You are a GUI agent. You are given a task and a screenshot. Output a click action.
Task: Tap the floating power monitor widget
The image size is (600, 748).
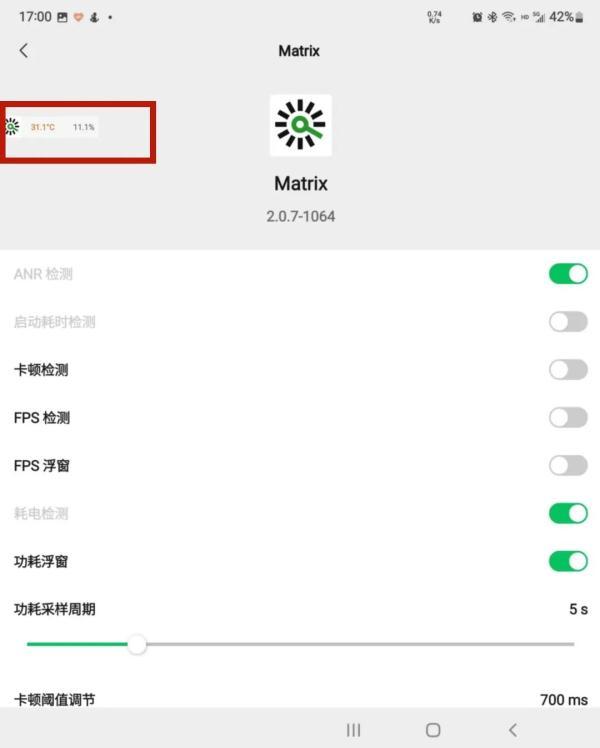point(52,127)
